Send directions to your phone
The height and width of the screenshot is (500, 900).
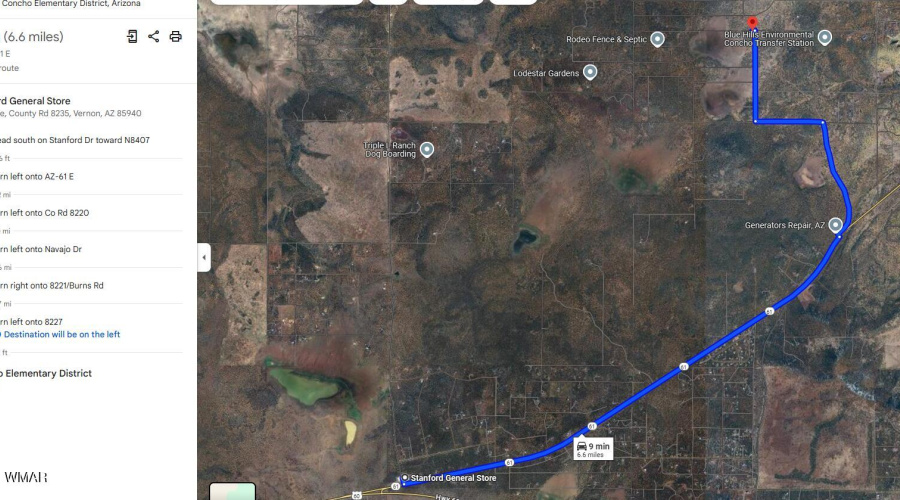(x=132, y=37)
